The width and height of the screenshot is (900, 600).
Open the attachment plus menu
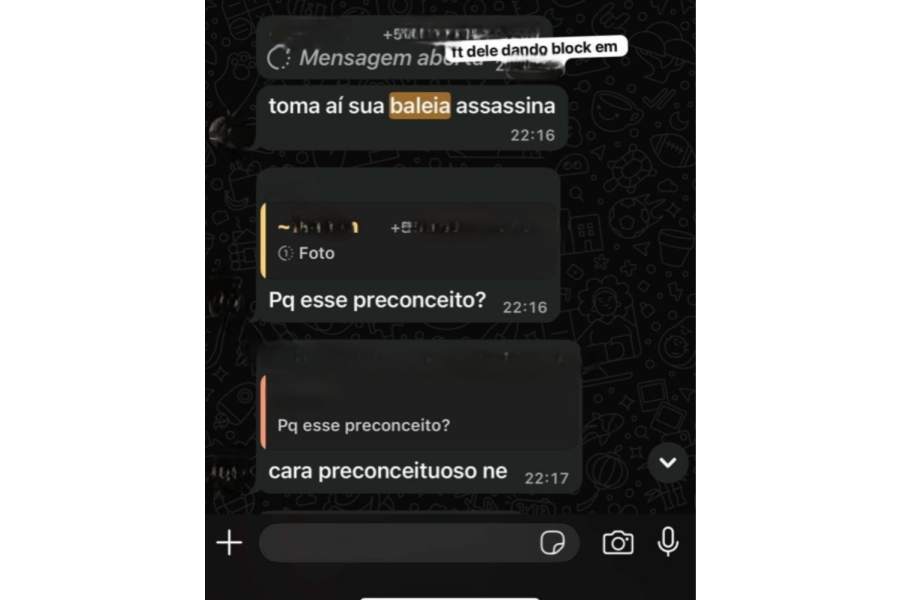(229, 542)
